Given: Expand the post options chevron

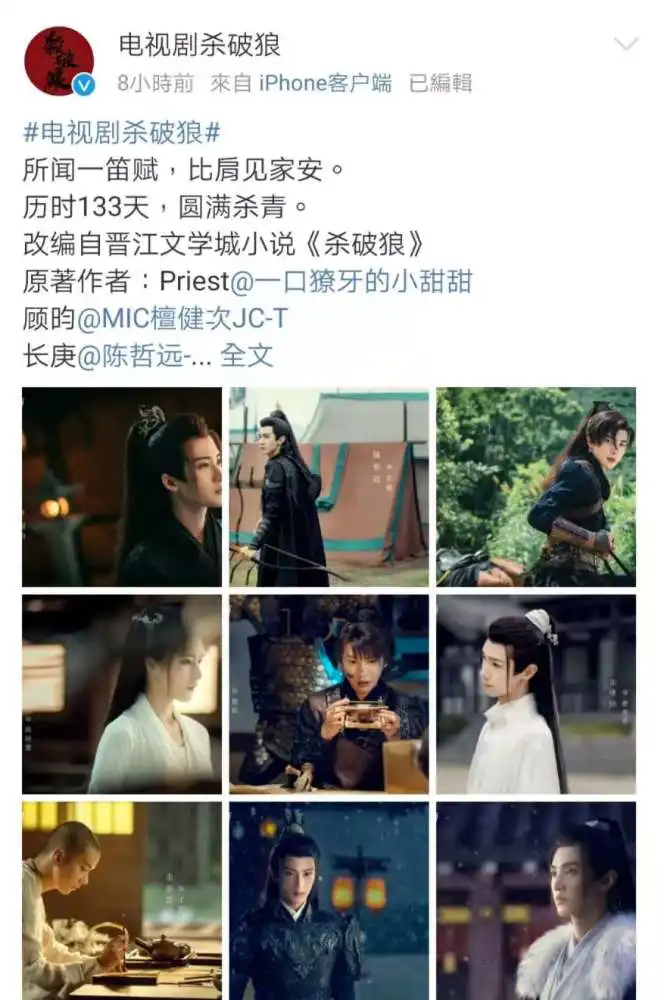Looking at the screenshot, I should click(625, 44).
